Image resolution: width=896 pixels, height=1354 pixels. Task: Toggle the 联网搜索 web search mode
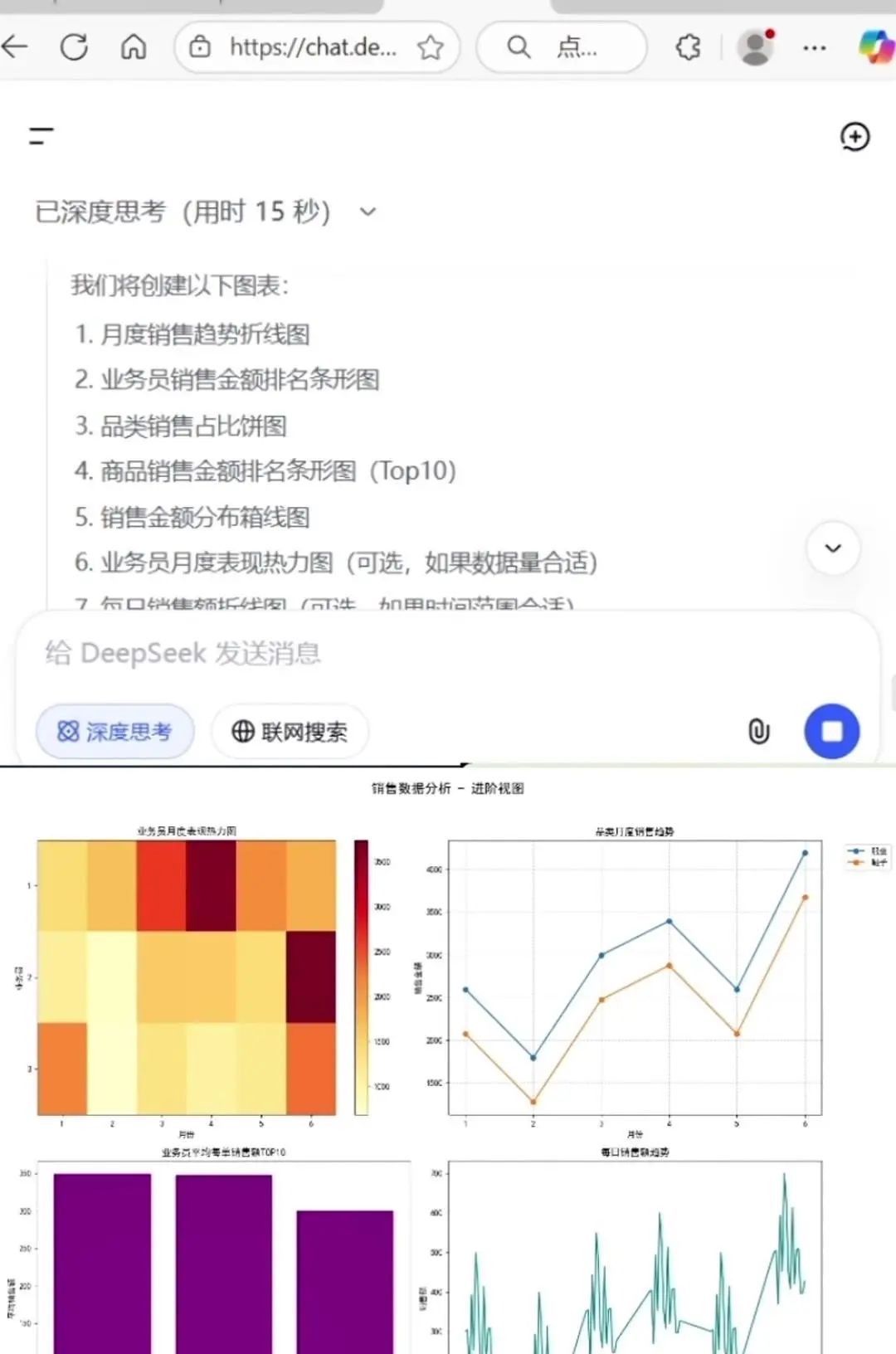289,732
